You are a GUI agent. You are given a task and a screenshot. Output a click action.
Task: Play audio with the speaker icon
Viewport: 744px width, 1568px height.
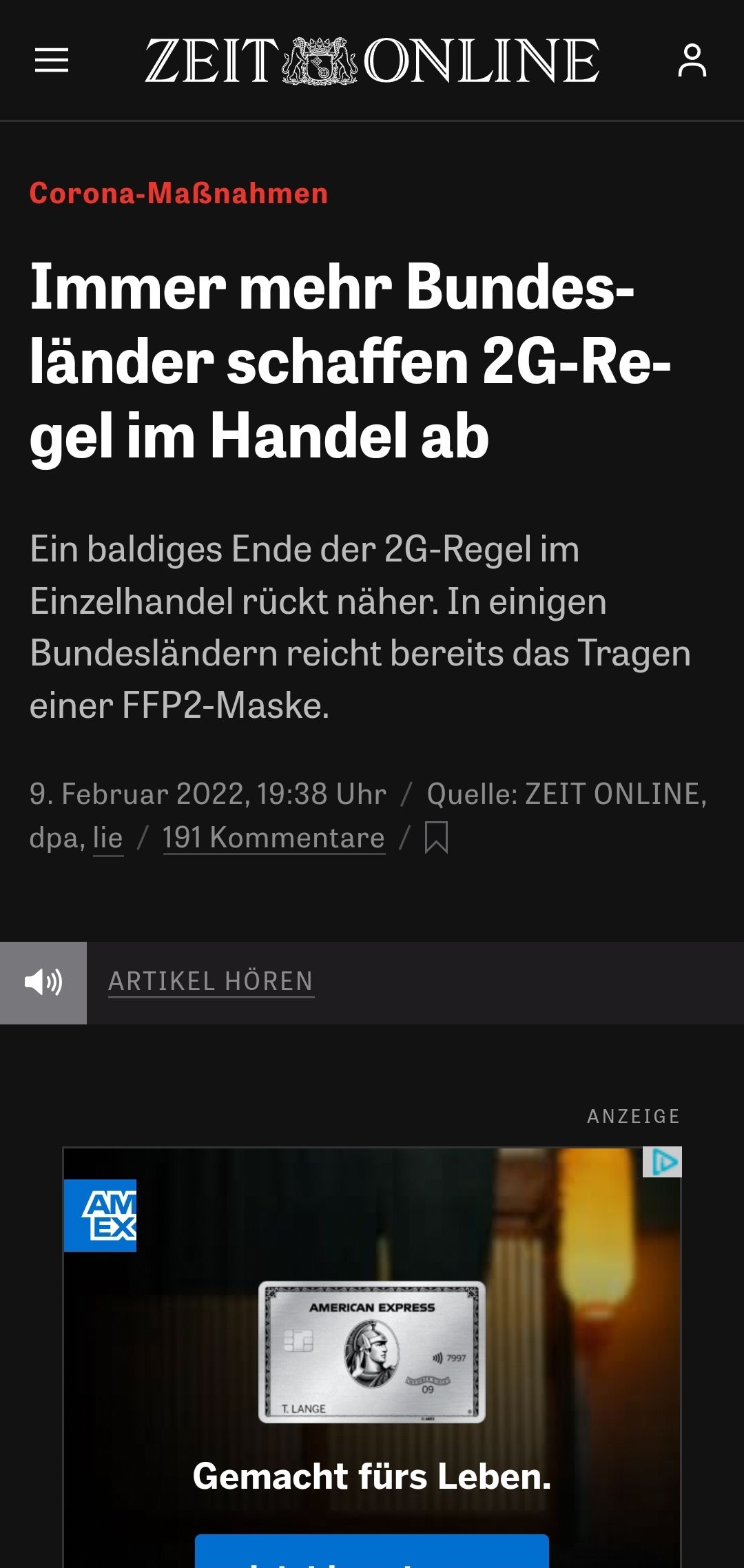coord(43,982)
